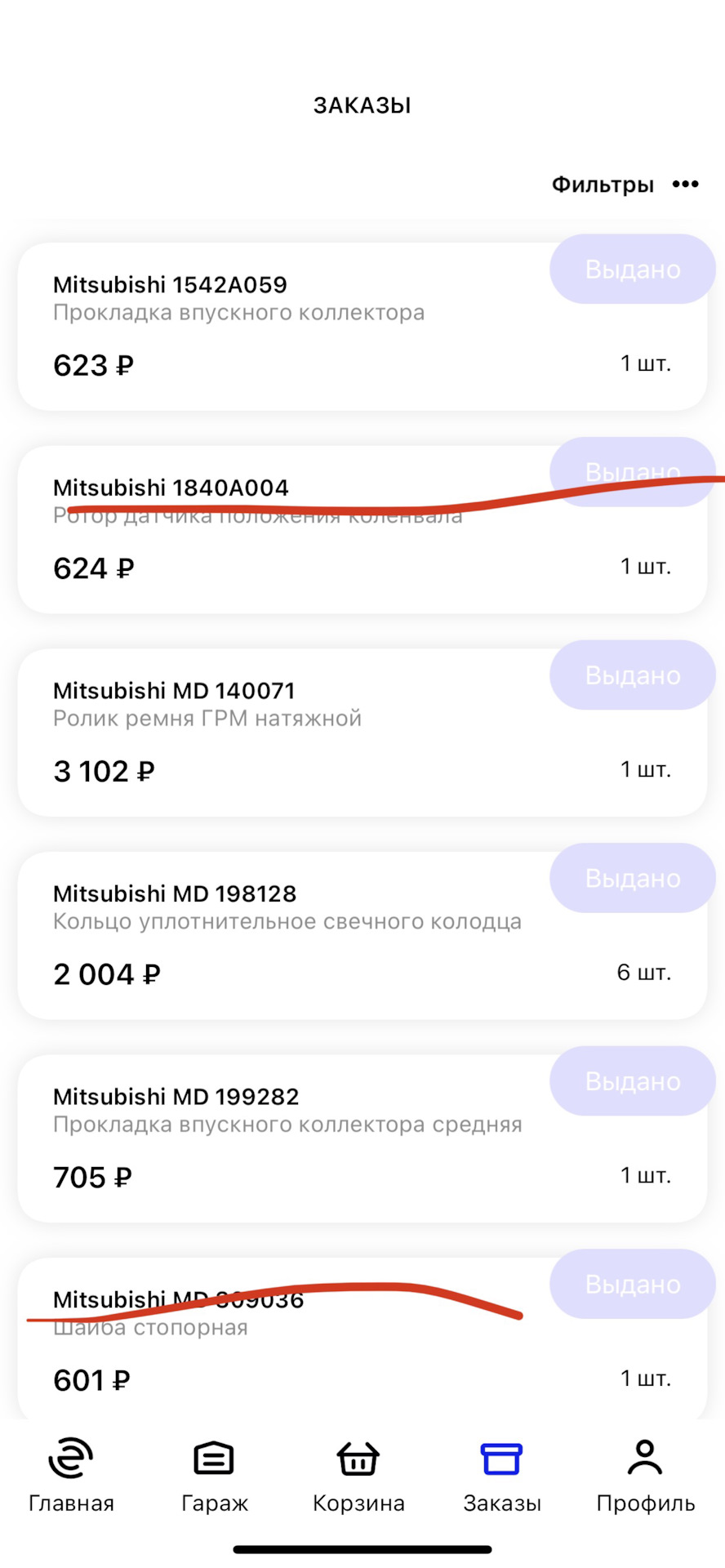Go to the Главная tab
725x1568 pixels.
coord(72,1477)
